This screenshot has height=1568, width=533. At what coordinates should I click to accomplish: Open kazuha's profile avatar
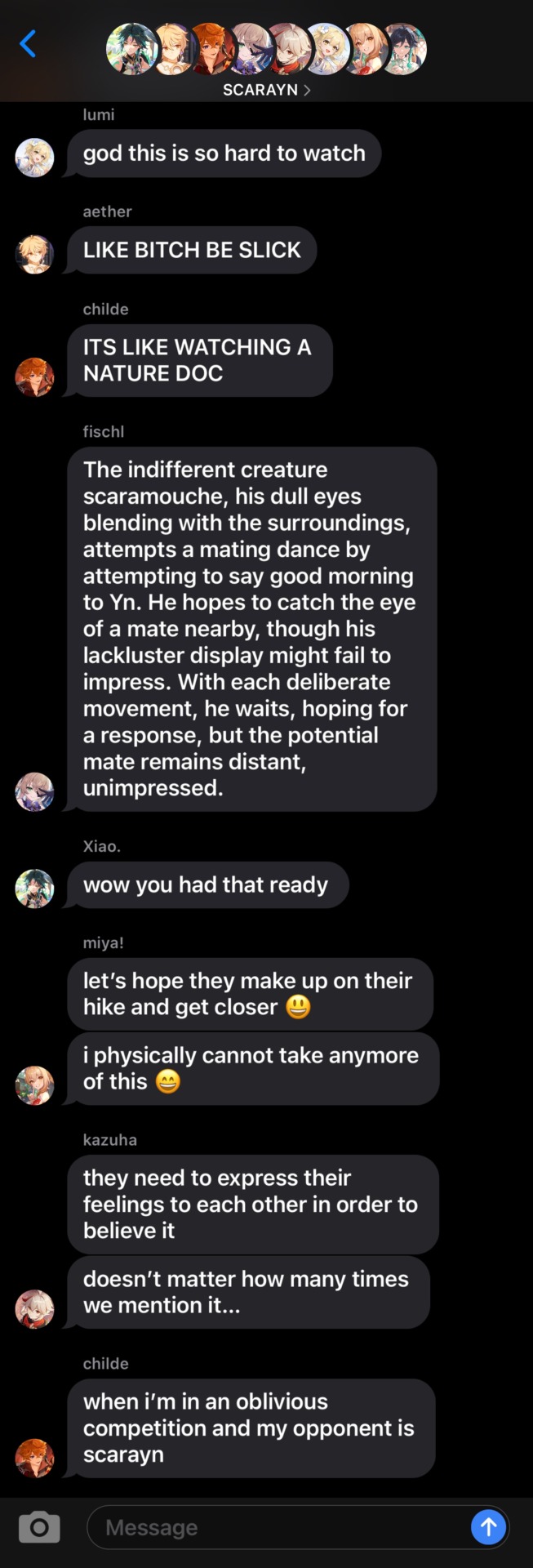pos(34,1308)
